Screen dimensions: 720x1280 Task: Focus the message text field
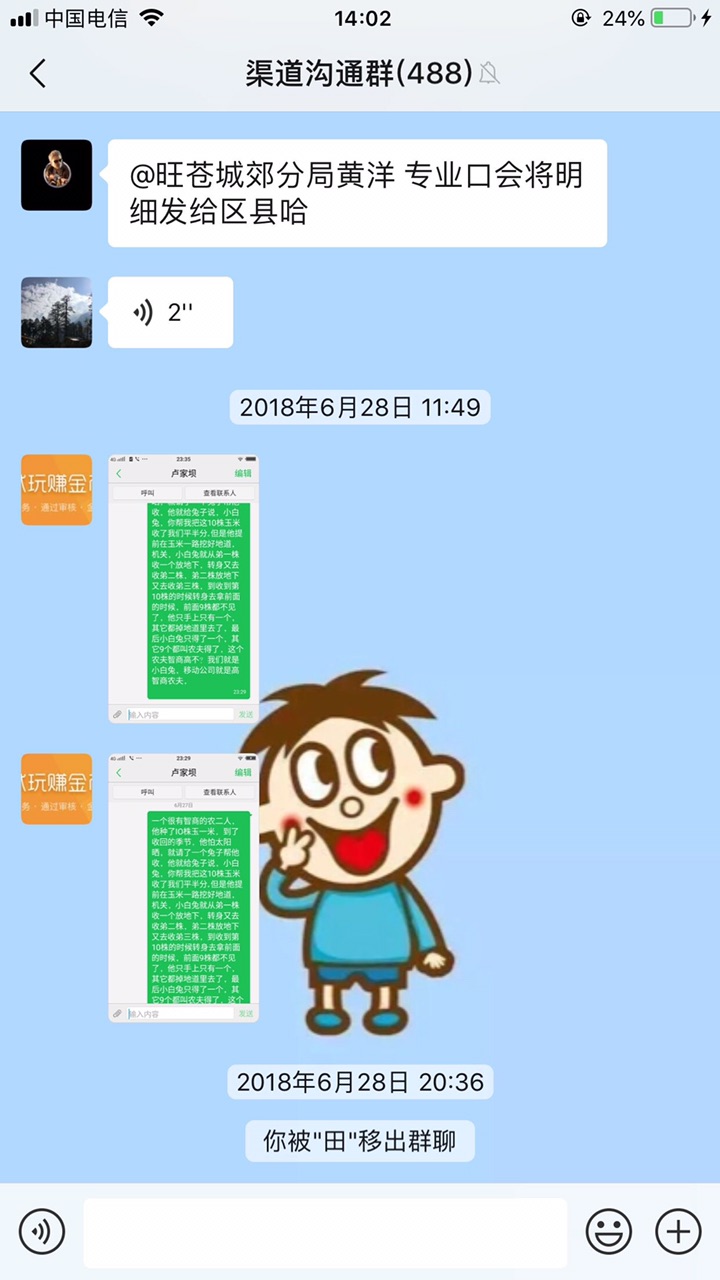(325, 1232)
